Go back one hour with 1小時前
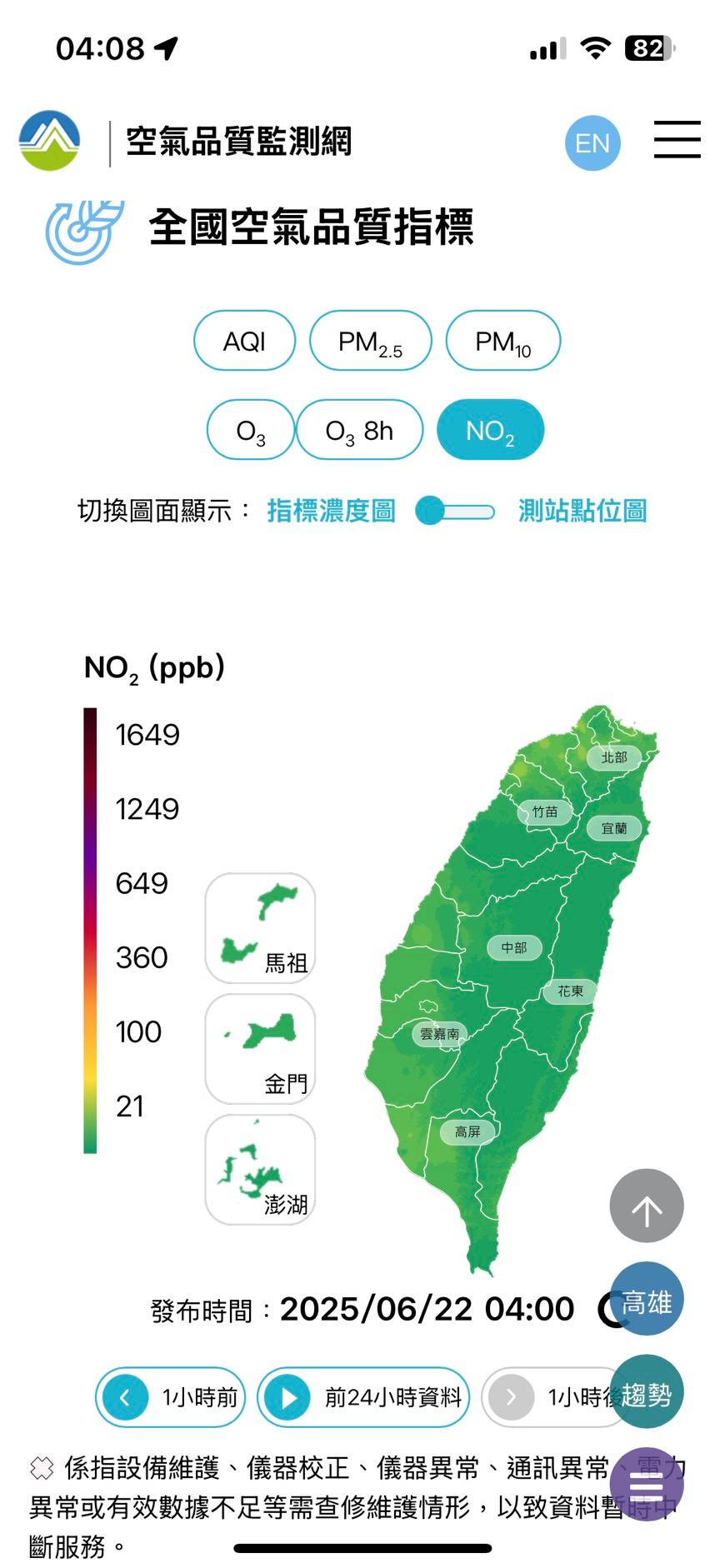The image size is (725, 1568). (x=171, y=1397)
